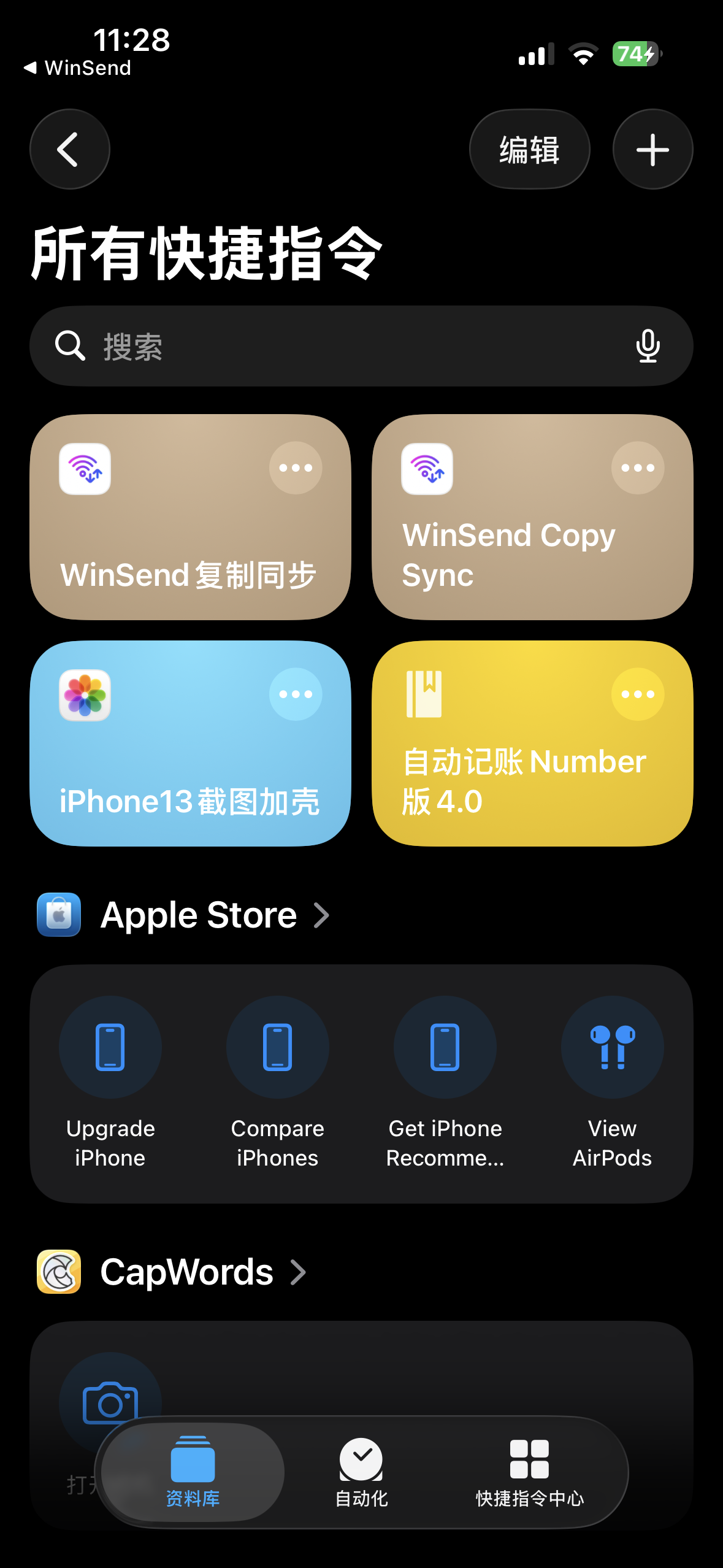Image resolution: width=723 pixels, height=1568 pixels.
Task: Tap the back chevron at top left
Action: tap(69, 148)
